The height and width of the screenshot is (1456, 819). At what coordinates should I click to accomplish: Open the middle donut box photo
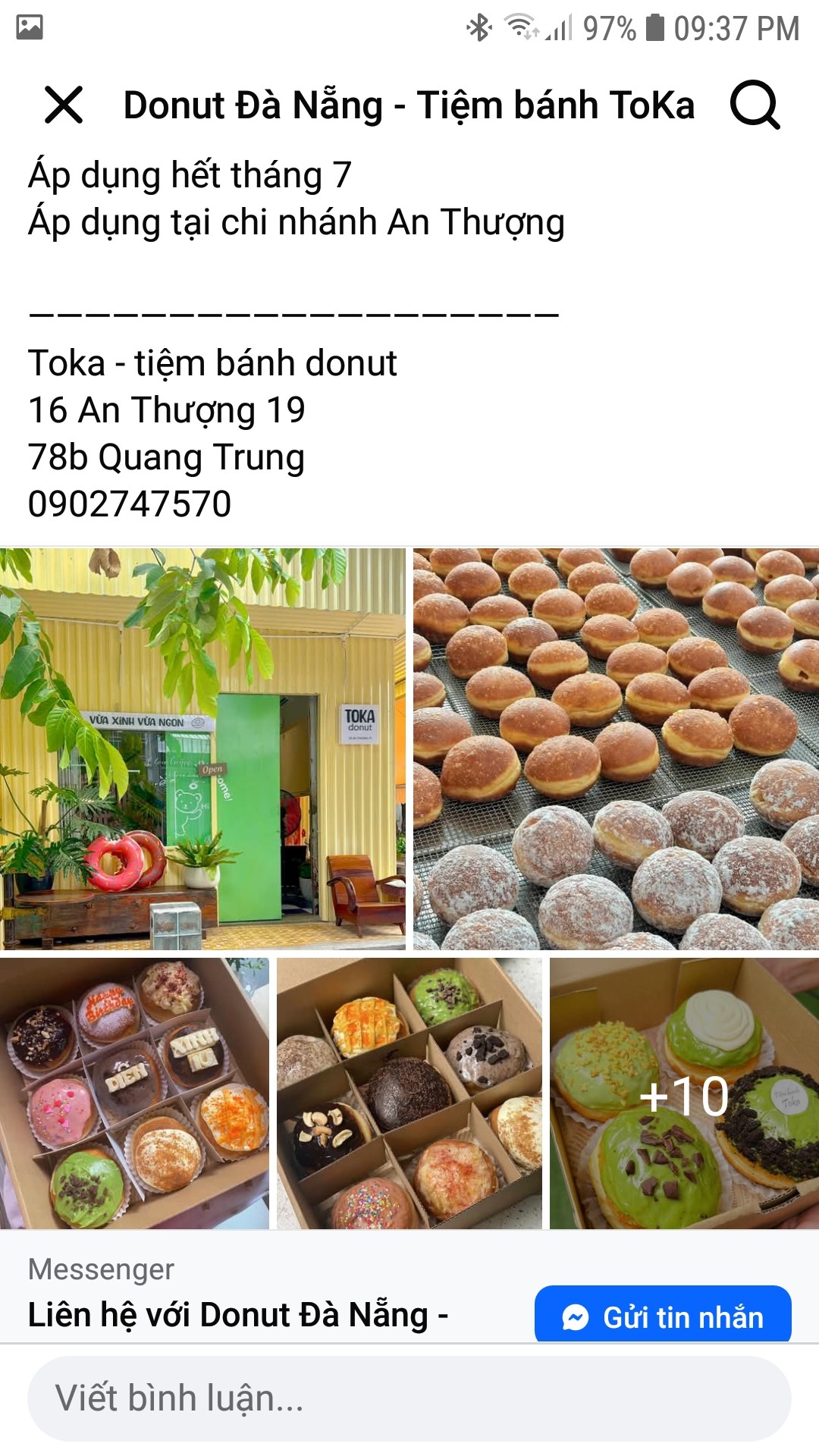tap(409, 1094)
